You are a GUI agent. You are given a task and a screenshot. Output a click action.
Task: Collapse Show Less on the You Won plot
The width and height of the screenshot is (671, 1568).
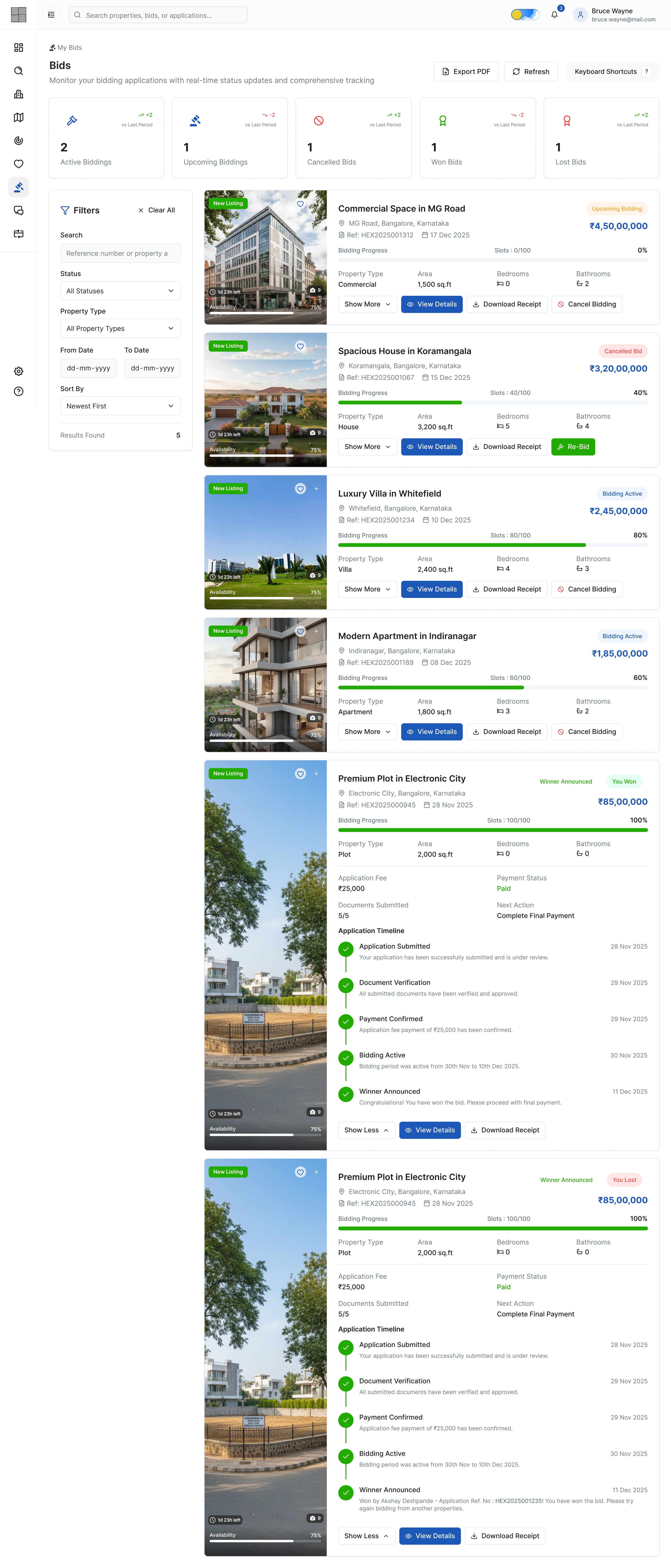(x=366, y=1130)
